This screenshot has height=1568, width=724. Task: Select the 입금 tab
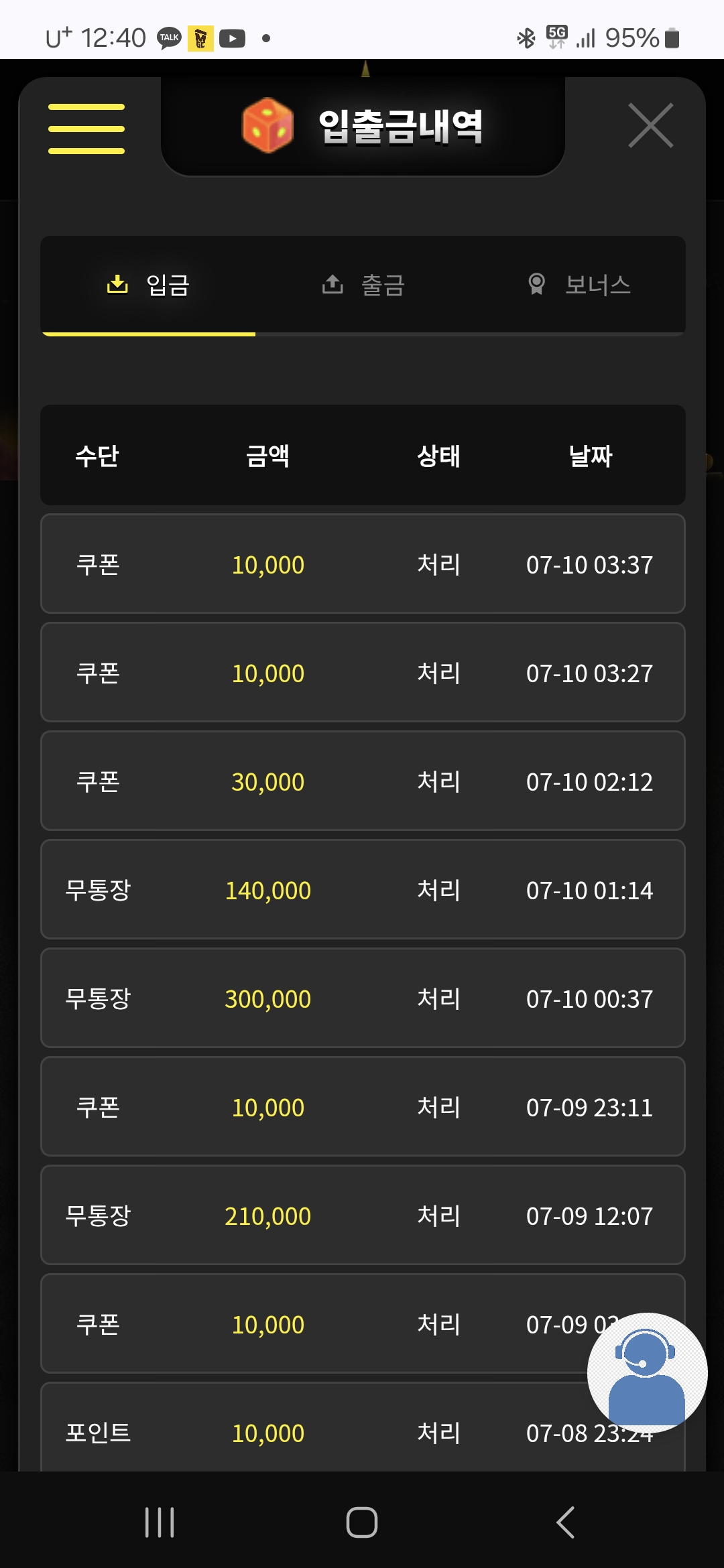coord(148,285)
